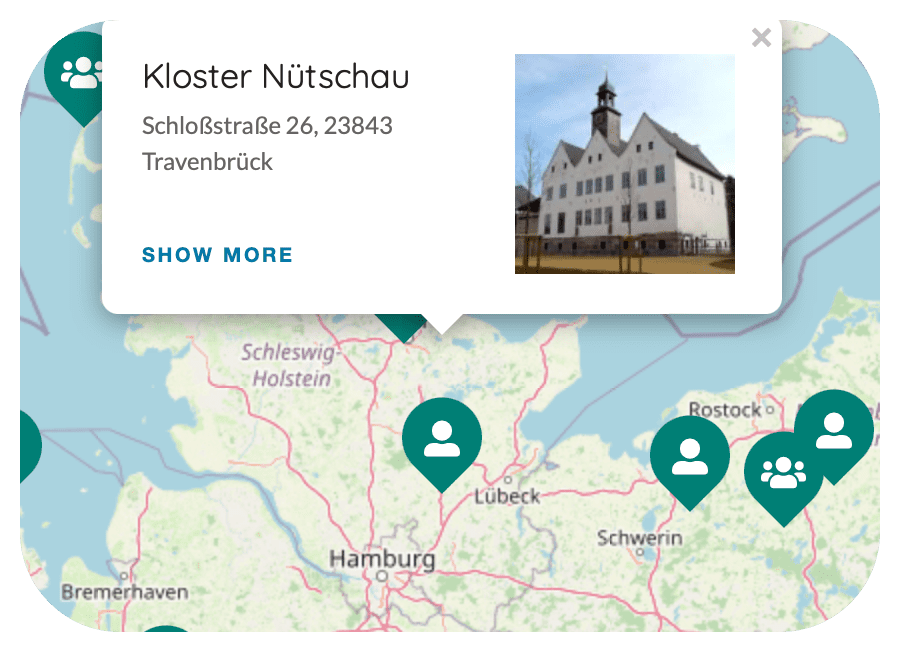Tap SHOW MORE for Kloster Nütschau
Image resolution: width=900 pixels, height=652 pixels.
point(217,255)
